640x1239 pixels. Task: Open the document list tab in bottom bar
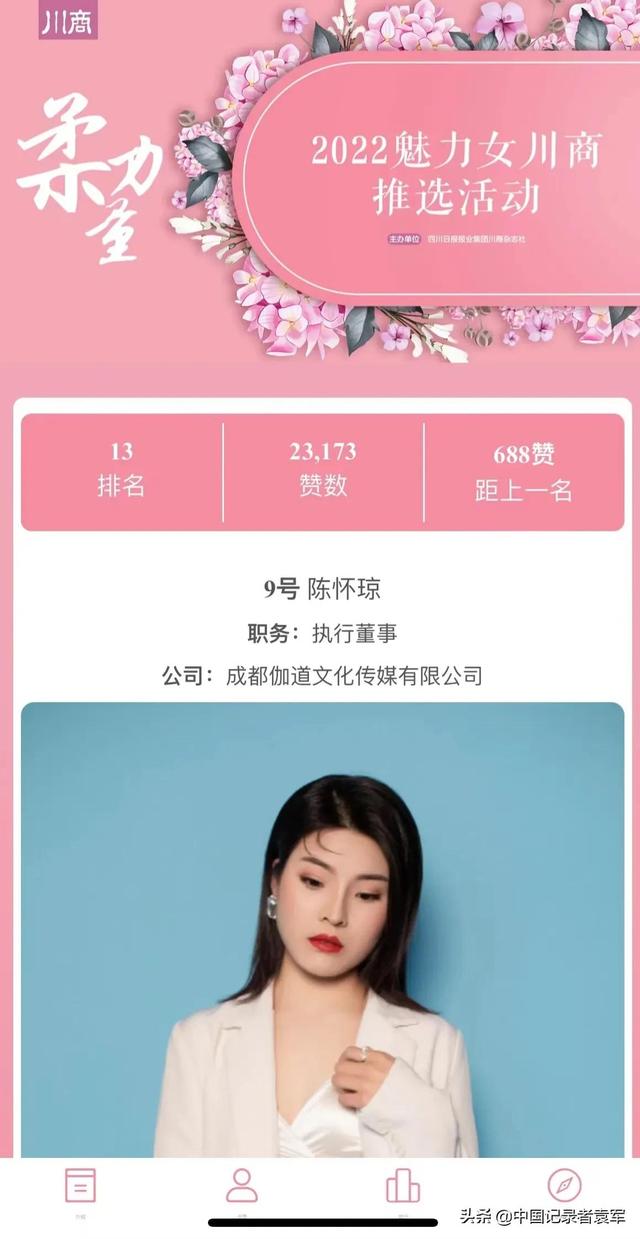pos(80,1186)
